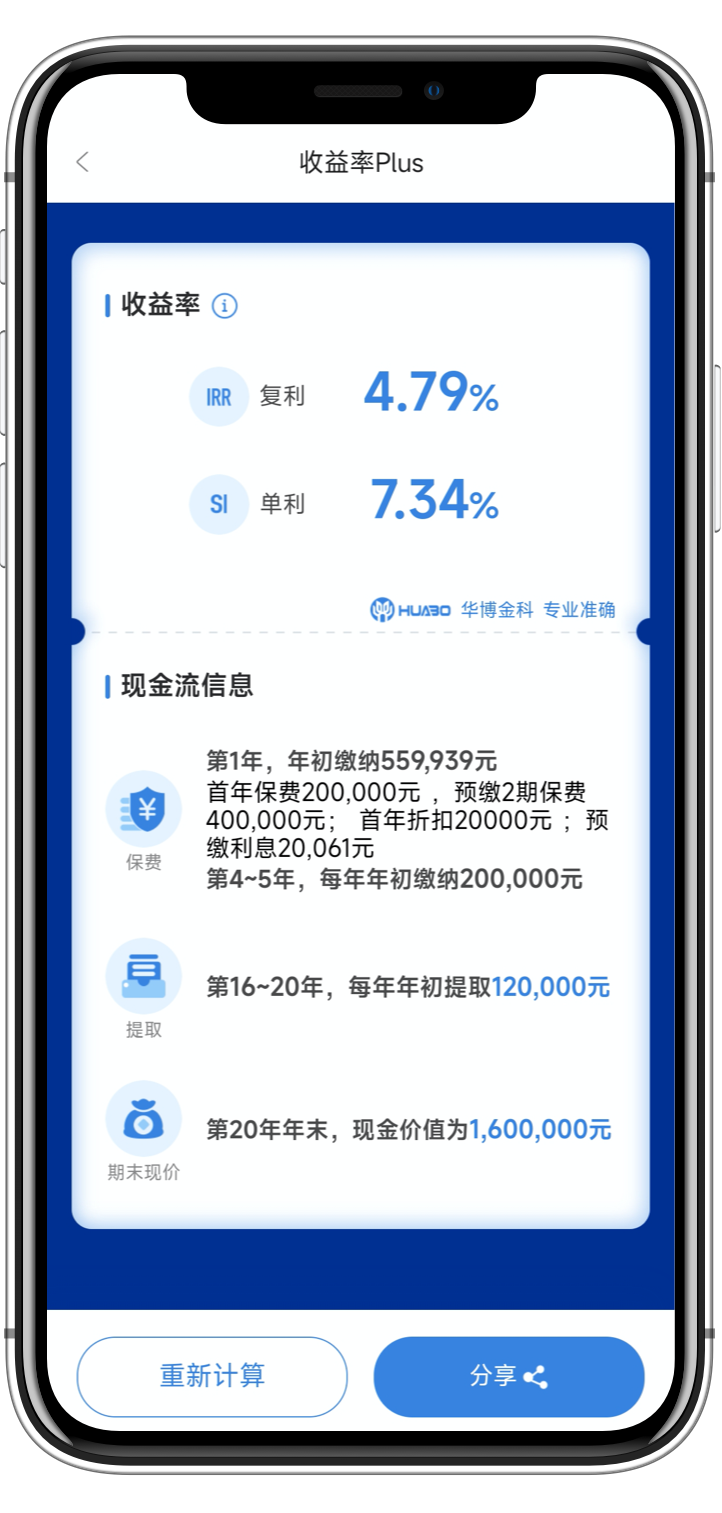Tap the 重新计算 button
722x1513 pixels.
[212, 1376]
